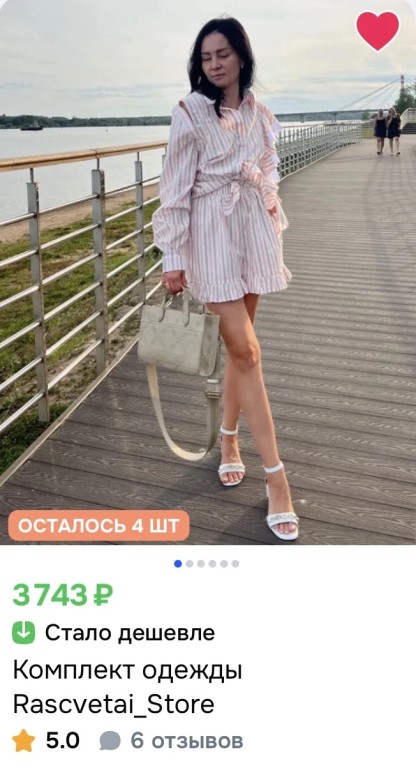Viewport: 416px width, 768px height.
Task: Open the Комплект одежды Rascvetai_Store product card
Action: pos(127,688)
